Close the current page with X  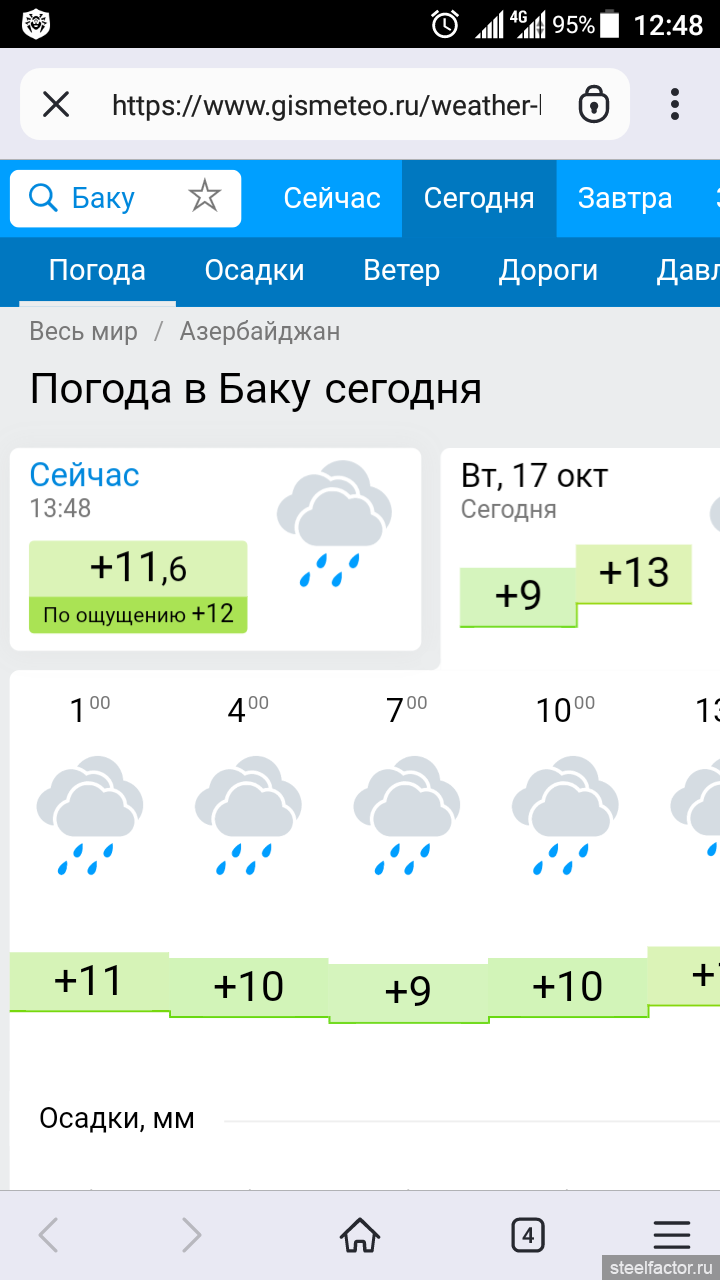(x=56, y=104)
